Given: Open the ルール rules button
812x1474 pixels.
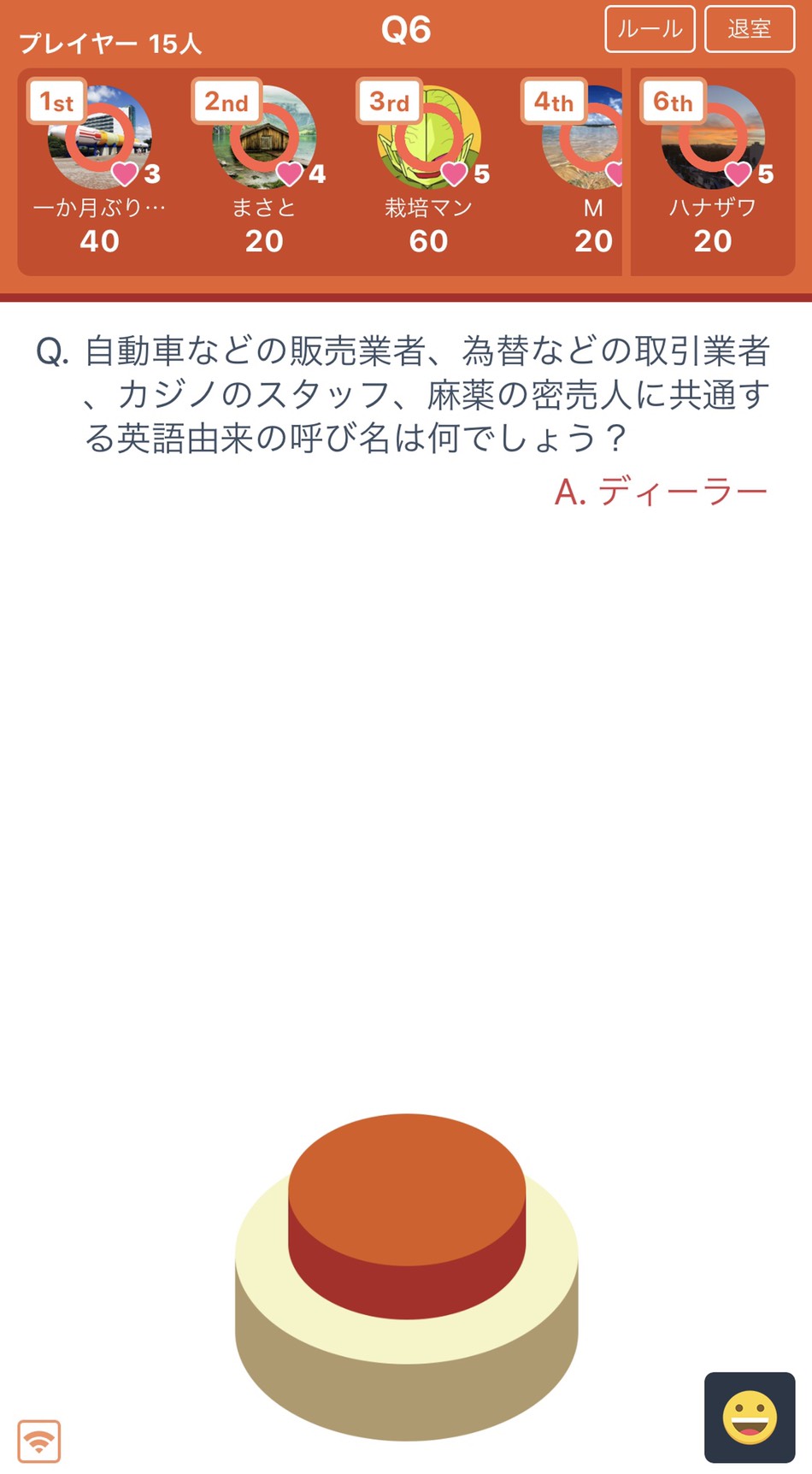Looking at the screenshot, I should [x=650, y=30].
